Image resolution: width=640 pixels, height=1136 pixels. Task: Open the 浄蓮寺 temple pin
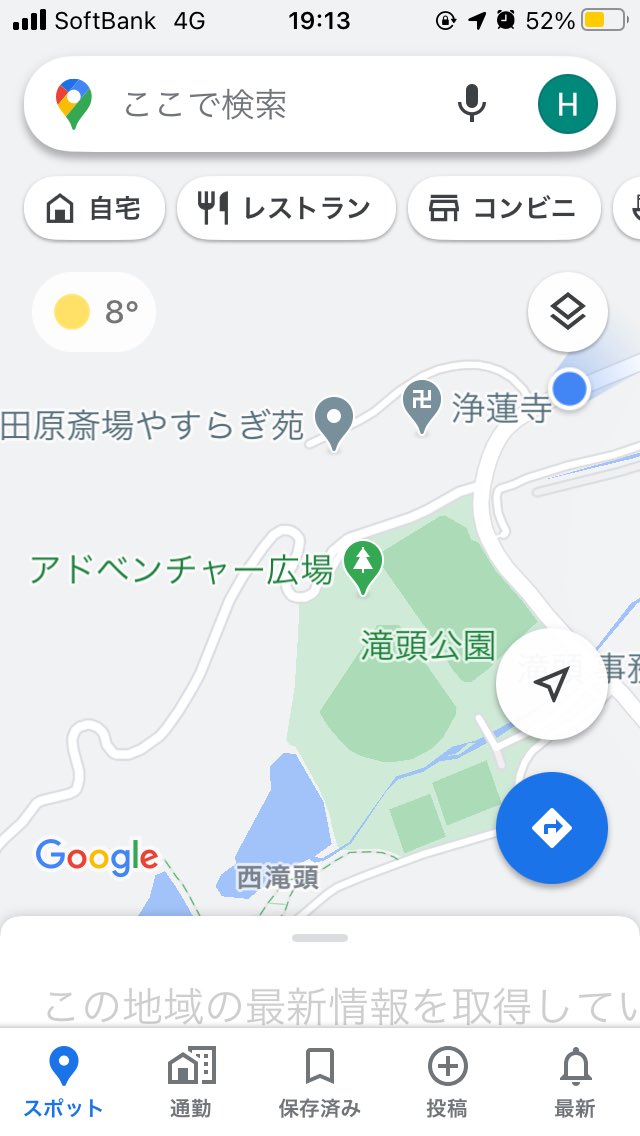click(423, 406)
